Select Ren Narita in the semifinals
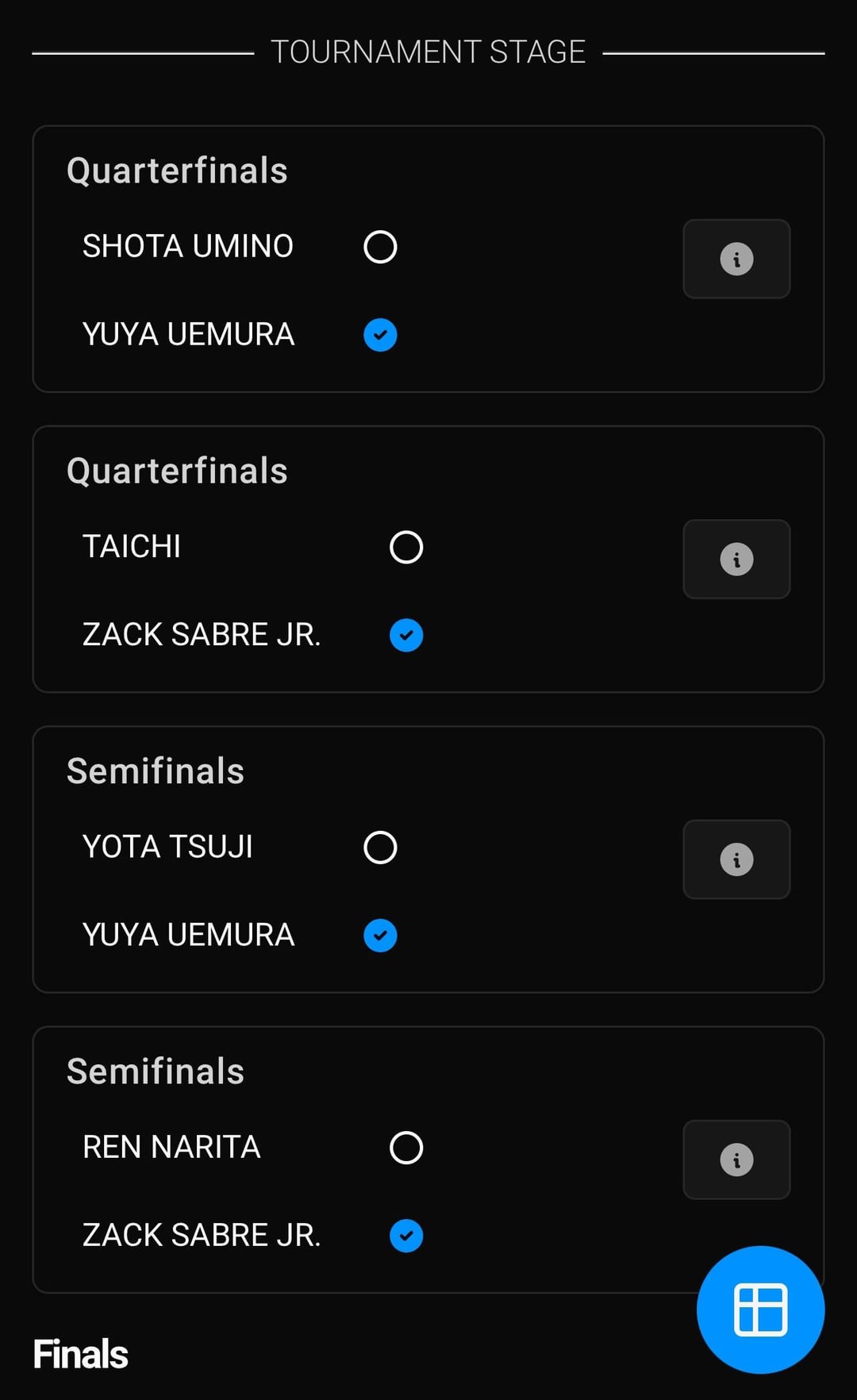 pyautogui.click(x=406, y=1148)
